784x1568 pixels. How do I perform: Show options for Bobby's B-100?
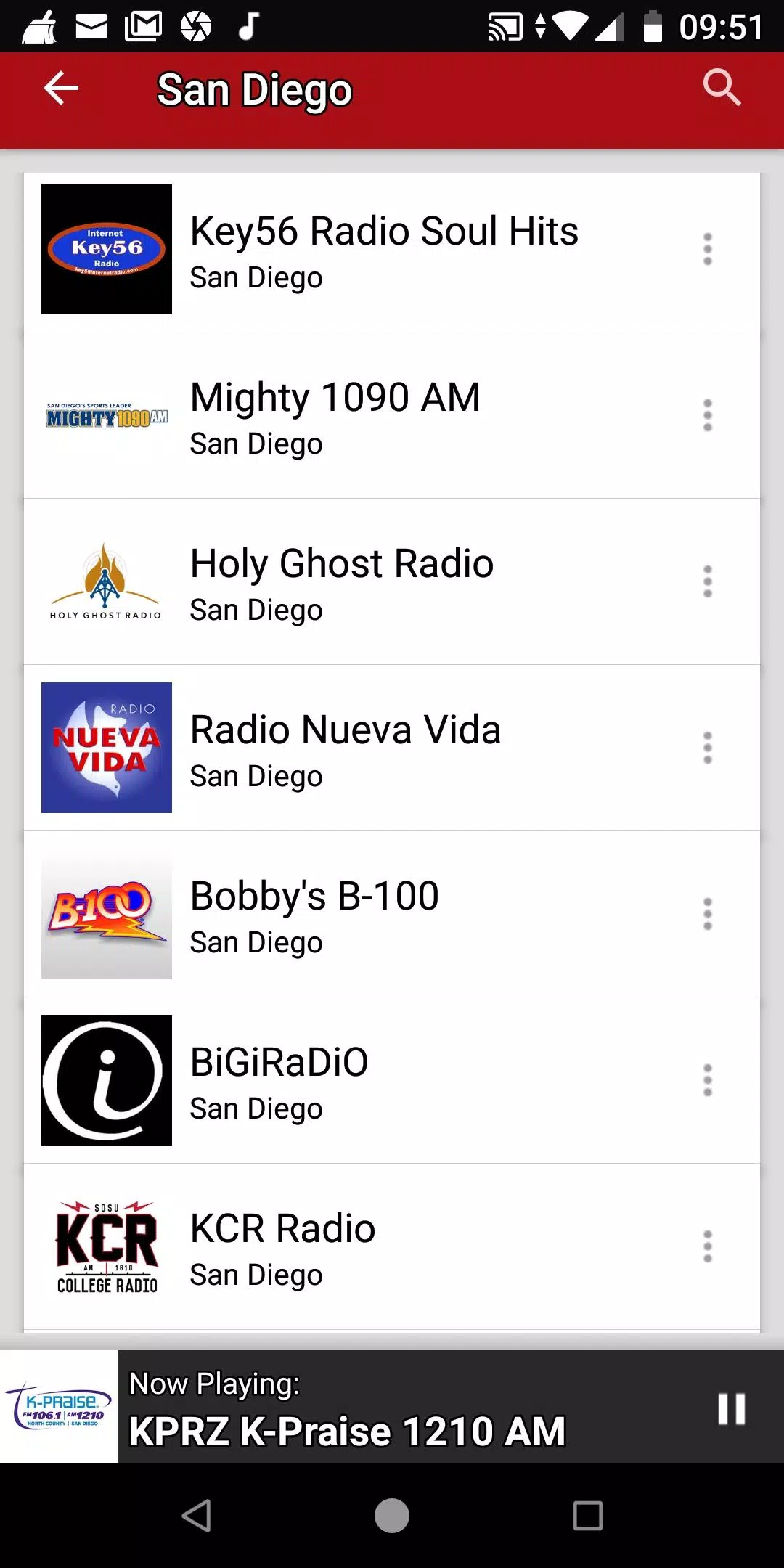(x=708, y=914)
